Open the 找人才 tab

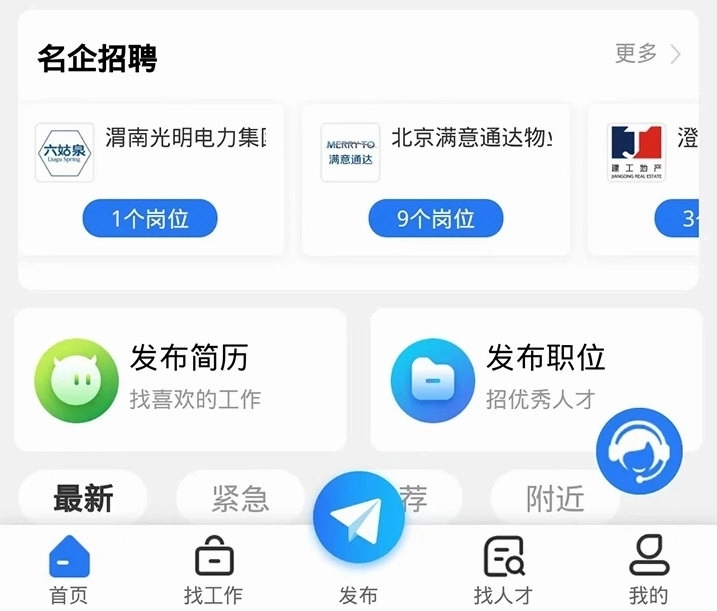[503, 570]
